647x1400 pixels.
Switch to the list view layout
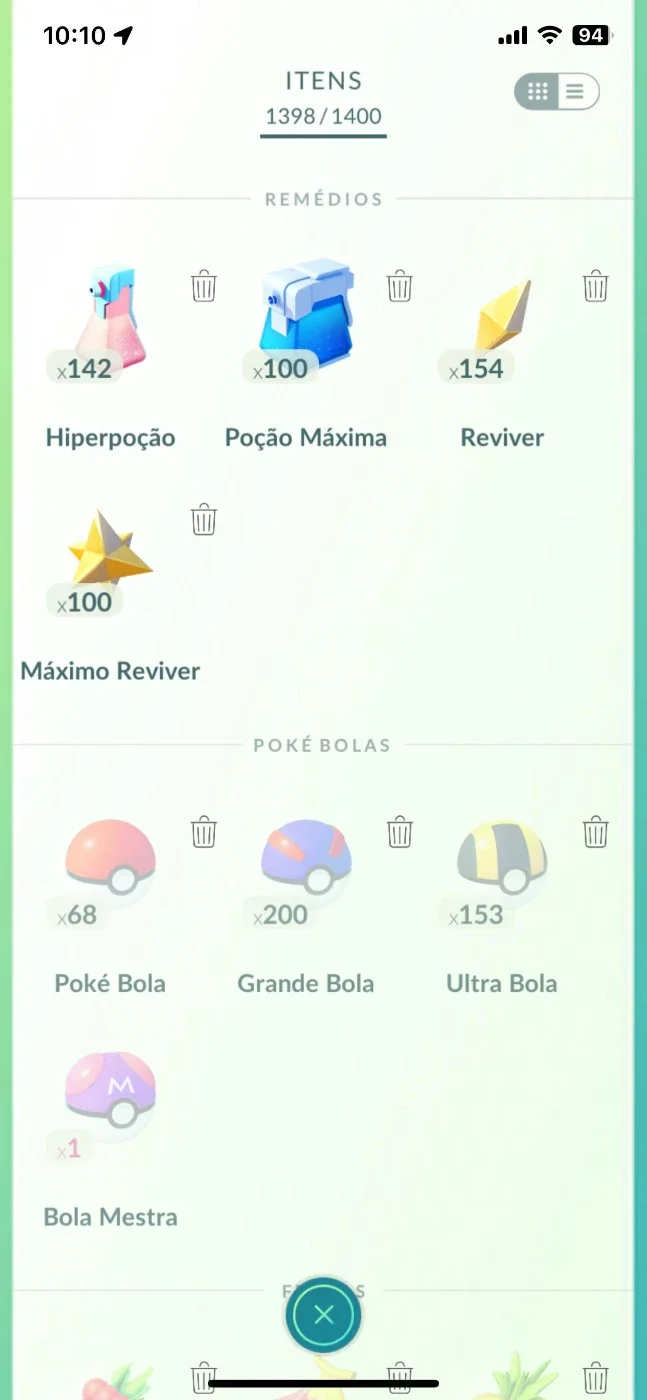(x=576, y=92)
